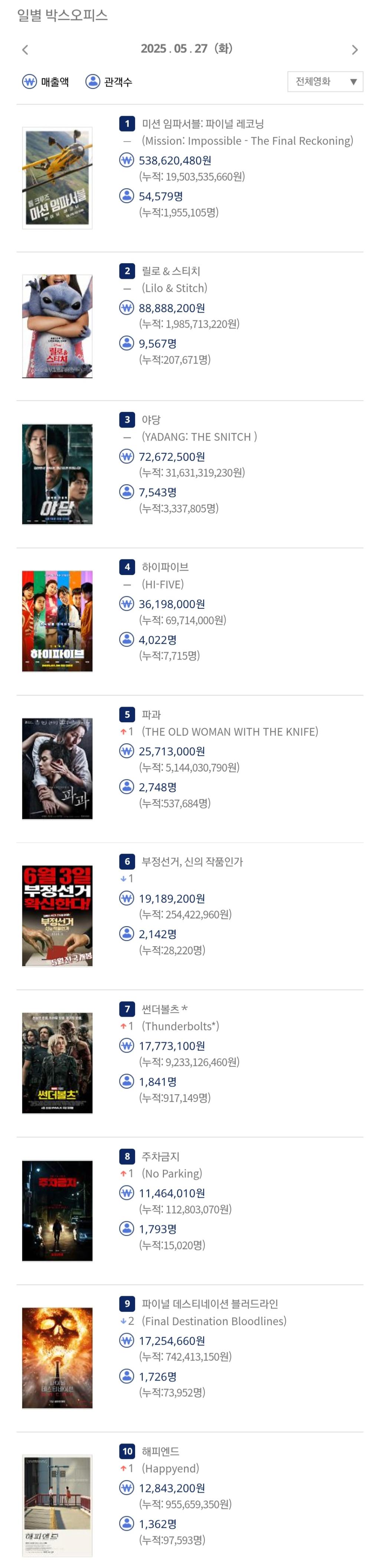Viewport: 380px width, 1568px height.
Task: Open the 파과 movie details
Action: tap(151, 714)
